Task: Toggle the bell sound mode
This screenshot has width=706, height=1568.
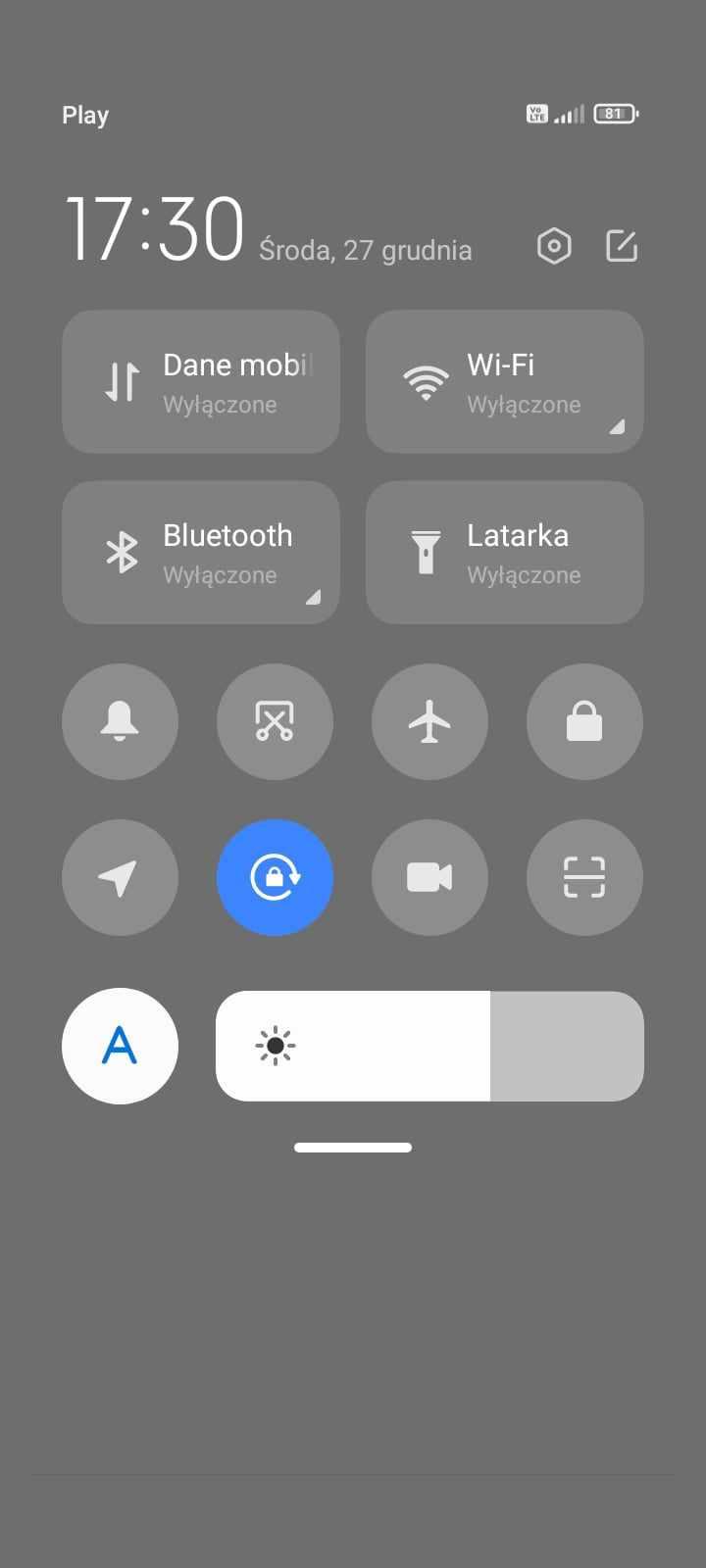Action: (120, 722)
